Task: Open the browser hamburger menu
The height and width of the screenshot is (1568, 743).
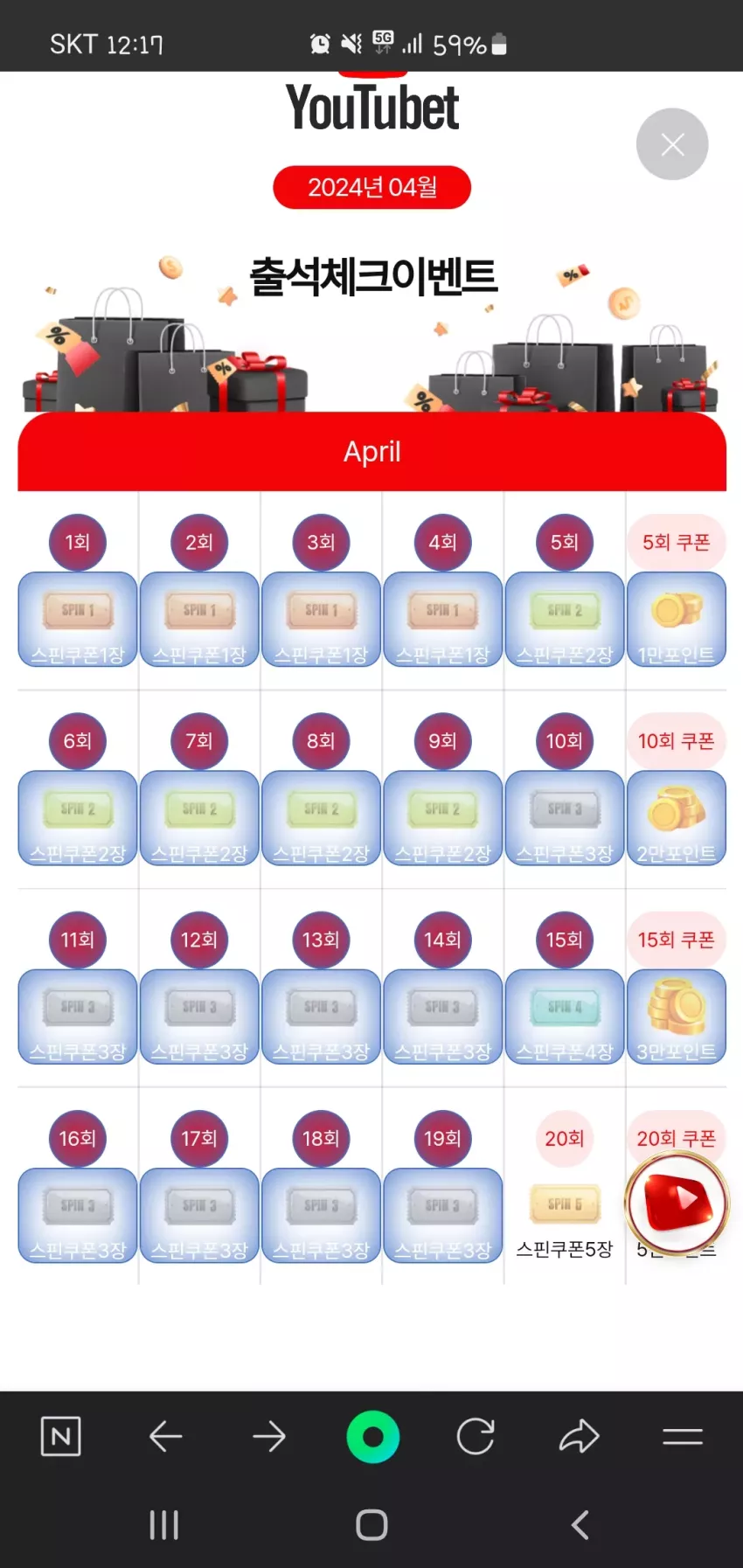Action: tap(683, 1436)
